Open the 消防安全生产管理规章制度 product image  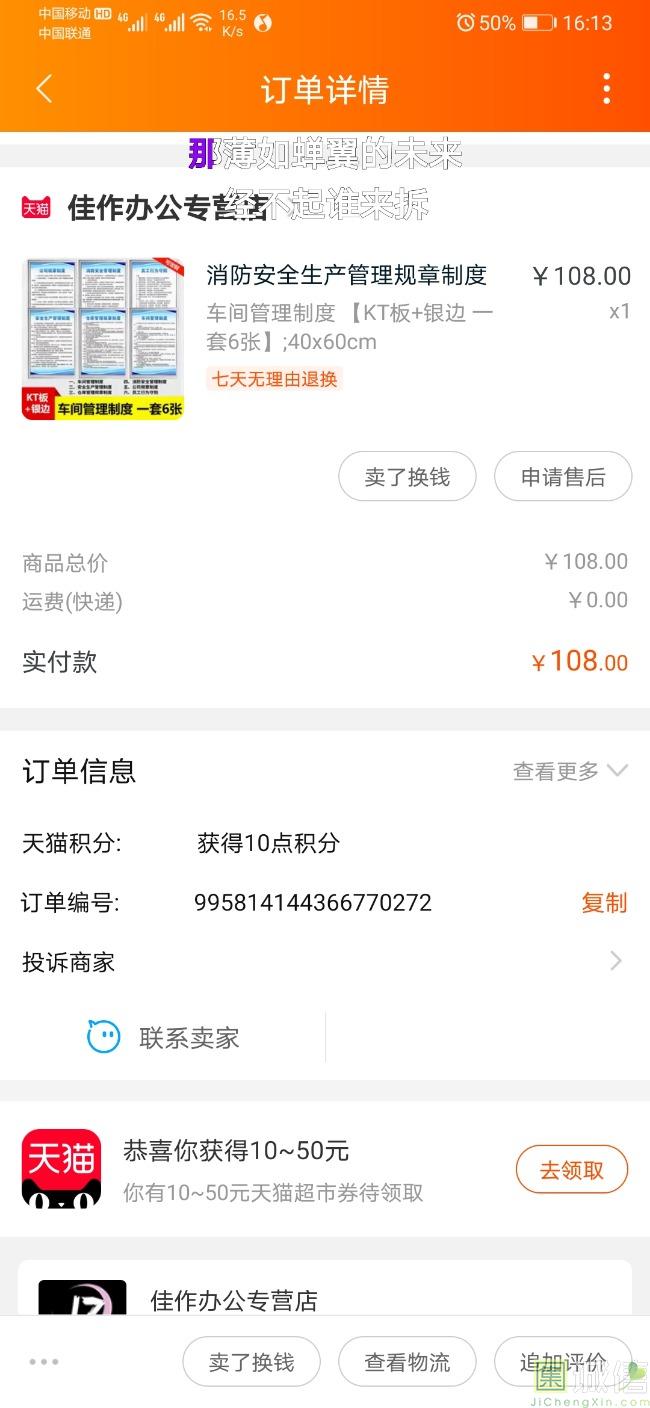103,339
